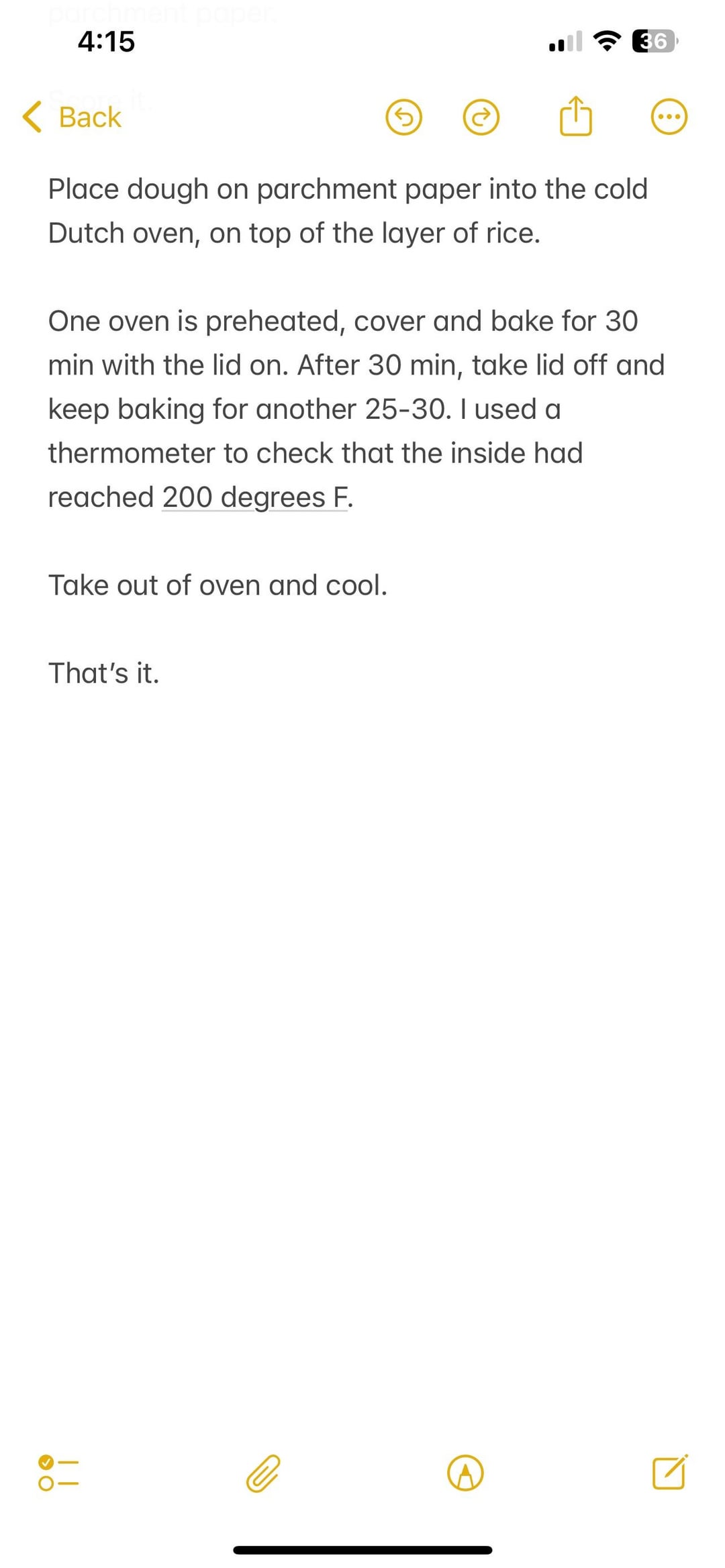This screenshot has height=1568, width=725.
Task: Redo the last undone edit
Action: click(481, 117)
